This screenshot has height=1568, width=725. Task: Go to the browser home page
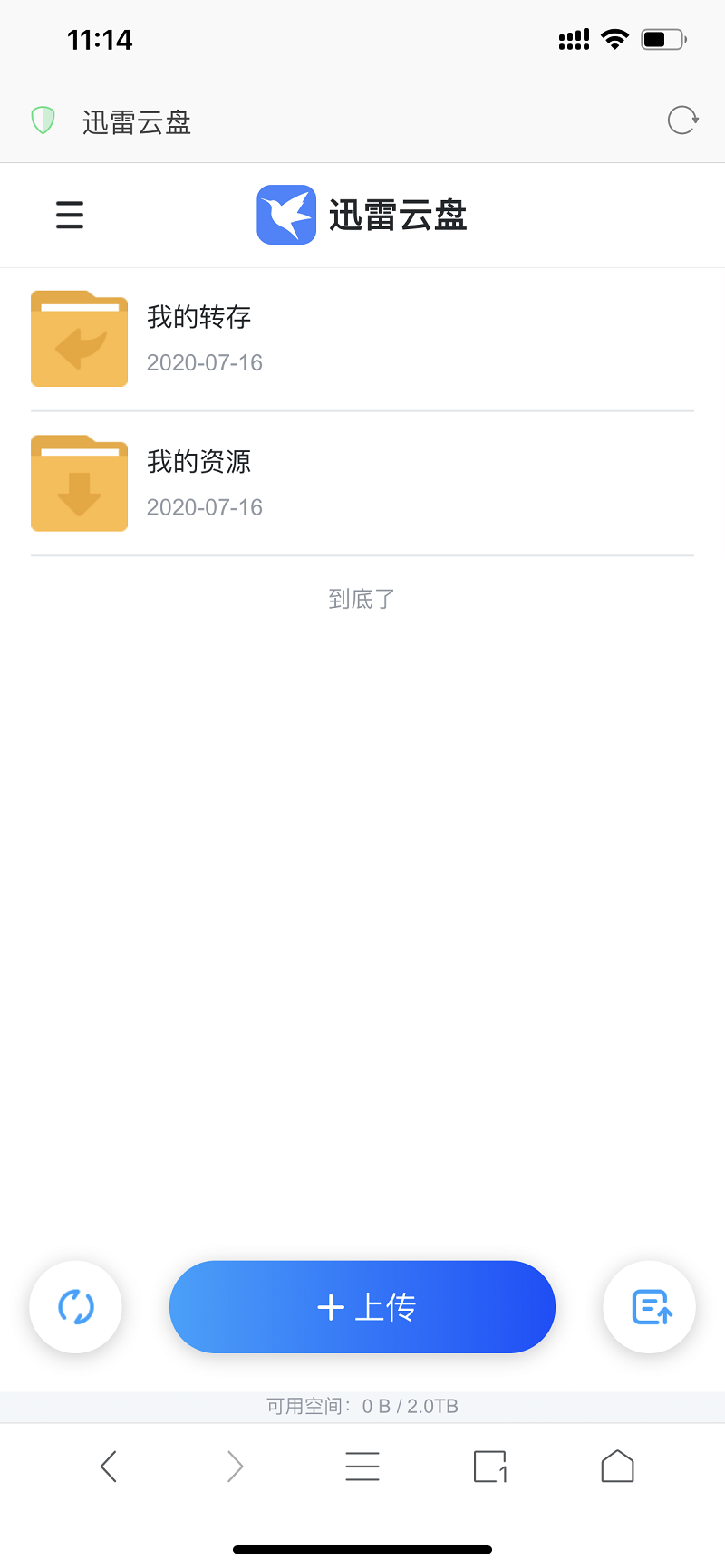pyautogui.click(x=617, y=1466)
